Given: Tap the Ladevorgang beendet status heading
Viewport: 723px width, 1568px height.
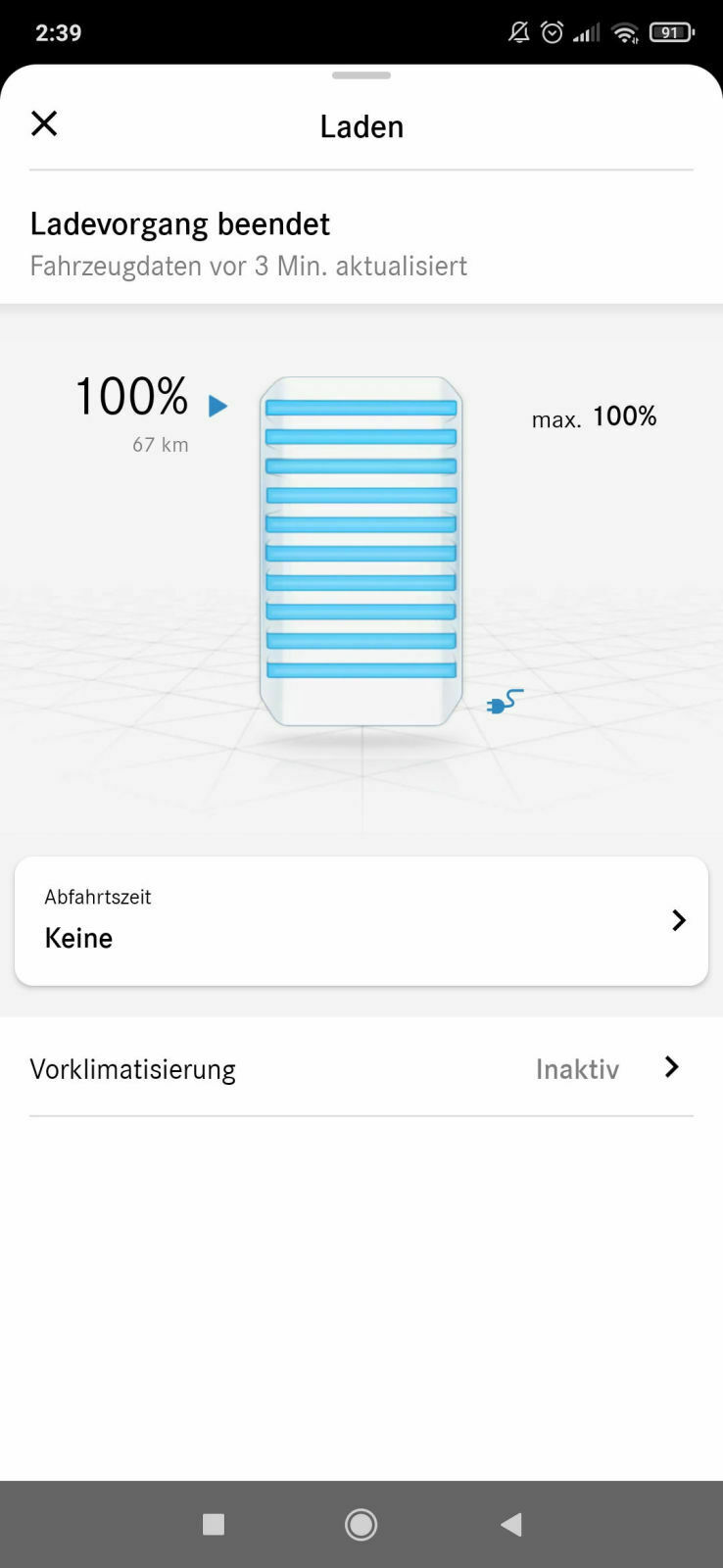Looking at the screenshot, I should (x=179, y=223).
